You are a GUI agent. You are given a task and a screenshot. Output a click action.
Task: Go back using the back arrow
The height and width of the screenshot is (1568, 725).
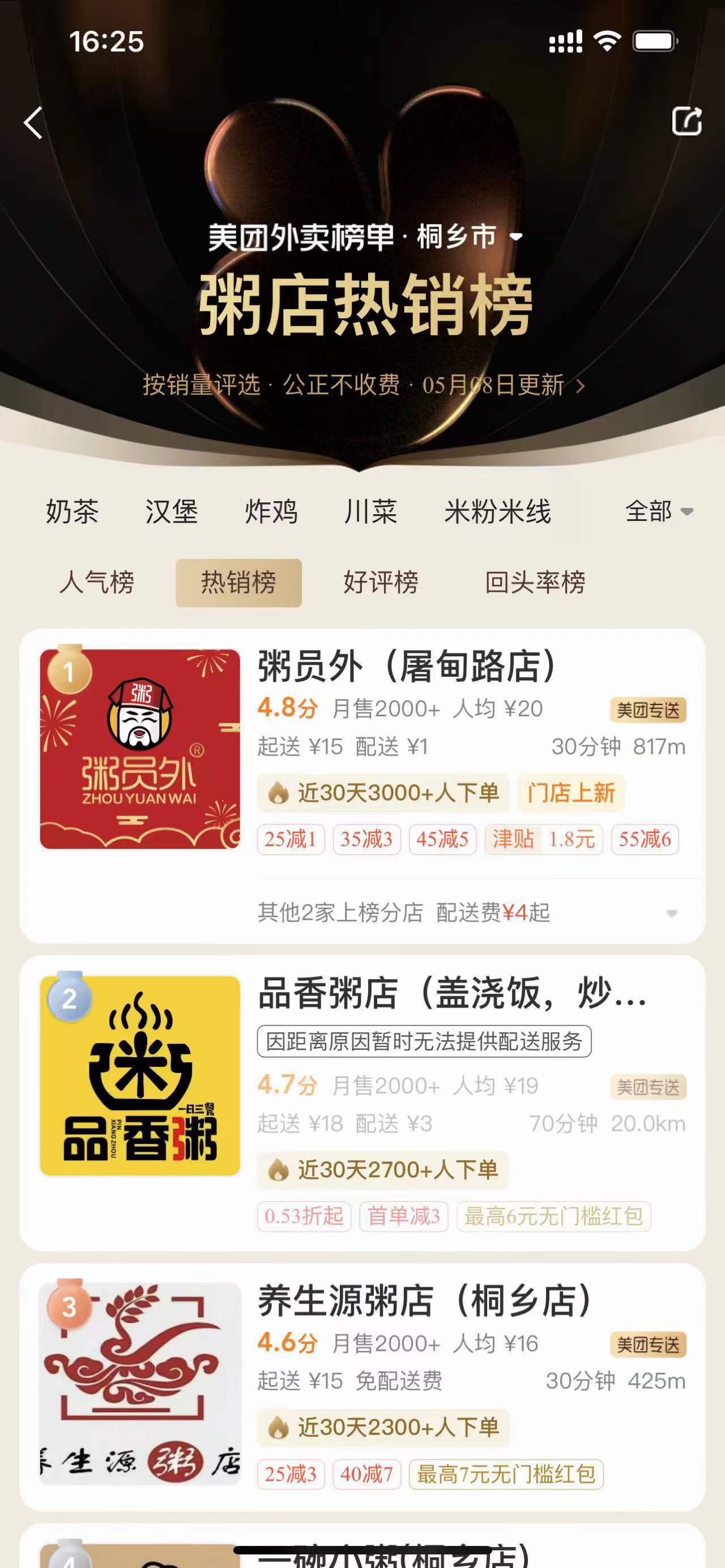click(x=33, y=123)
